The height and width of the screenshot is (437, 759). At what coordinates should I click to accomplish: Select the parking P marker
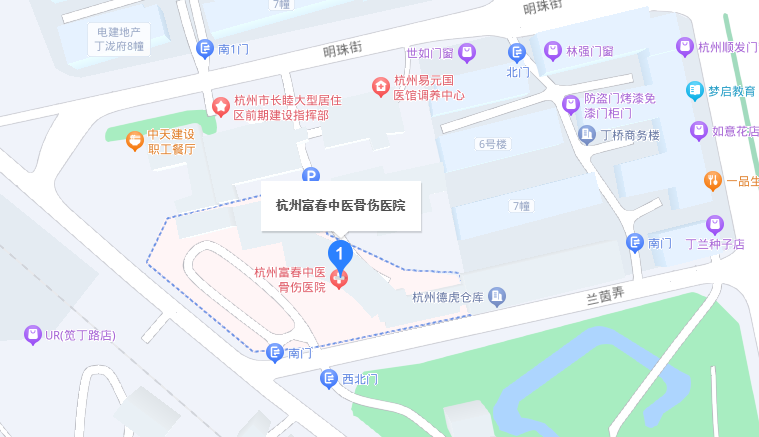(312, 175)
